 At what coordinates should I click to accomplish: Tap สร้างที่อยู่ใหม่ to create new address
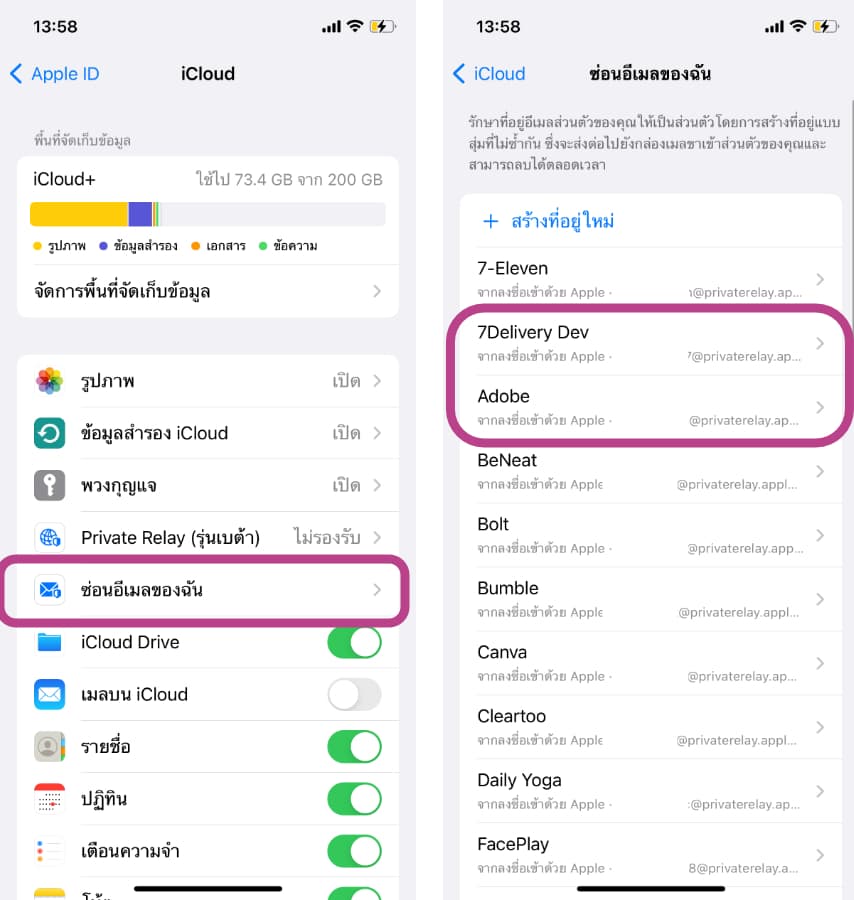[x=549, y=221]
